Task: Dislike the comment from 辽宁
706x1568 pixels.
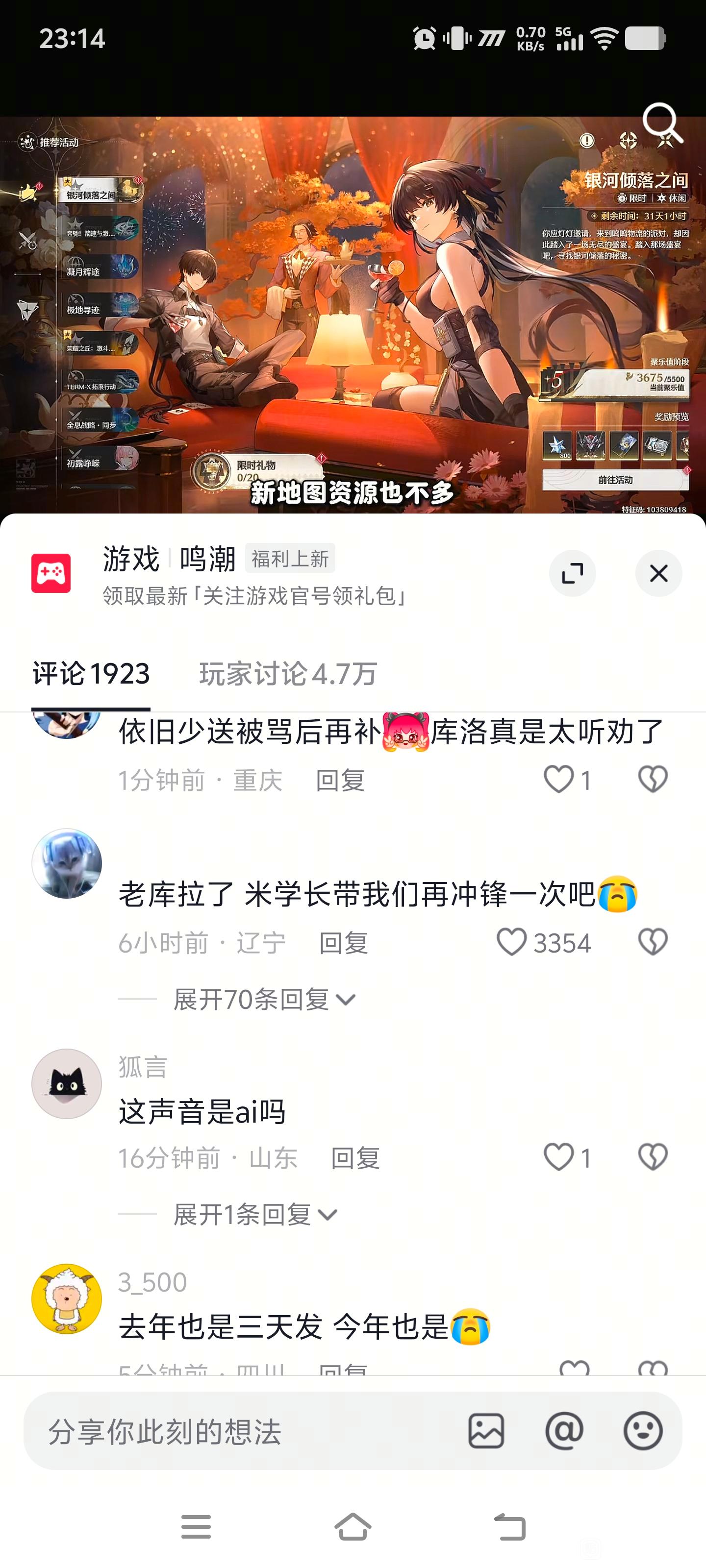Action: tap(653, 942)
